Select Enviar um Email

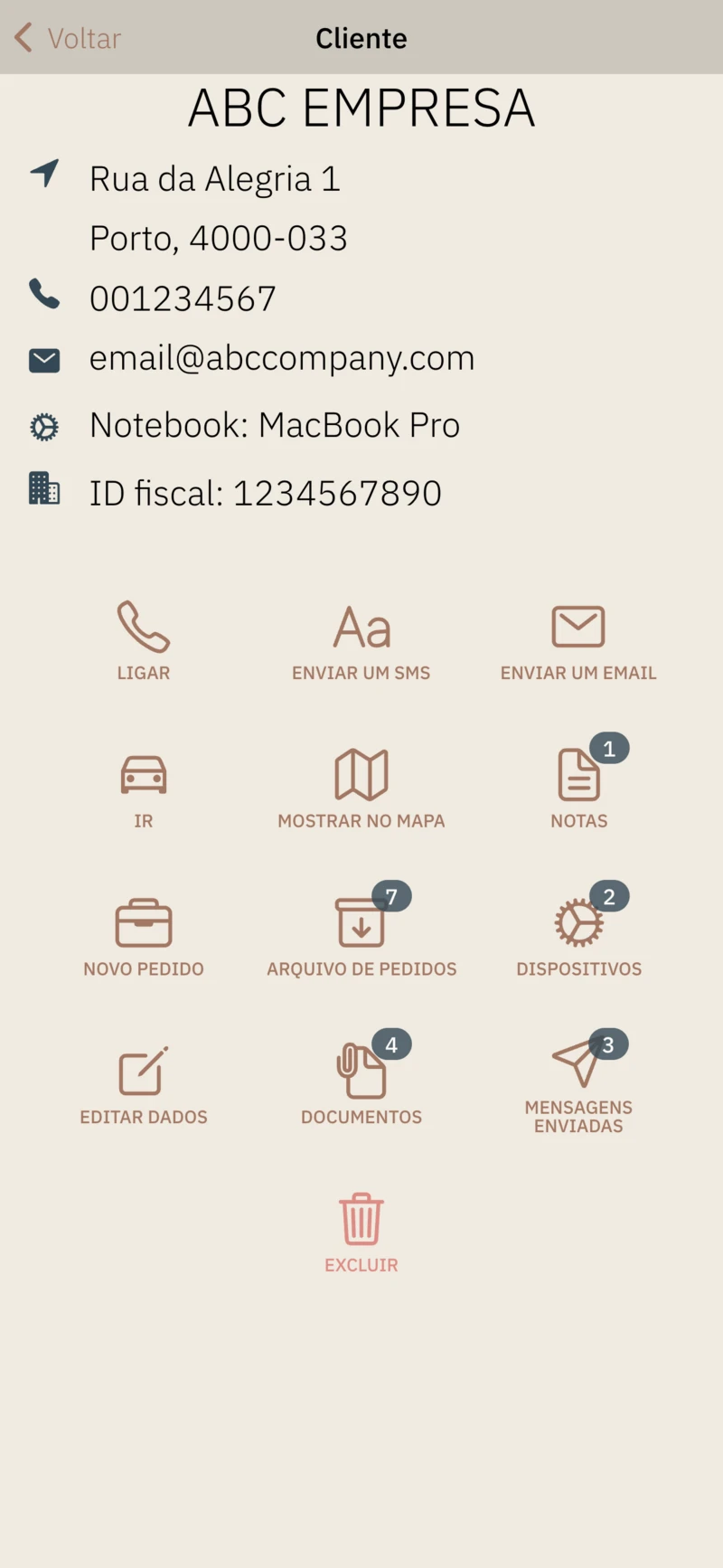[x=578, y=640]
